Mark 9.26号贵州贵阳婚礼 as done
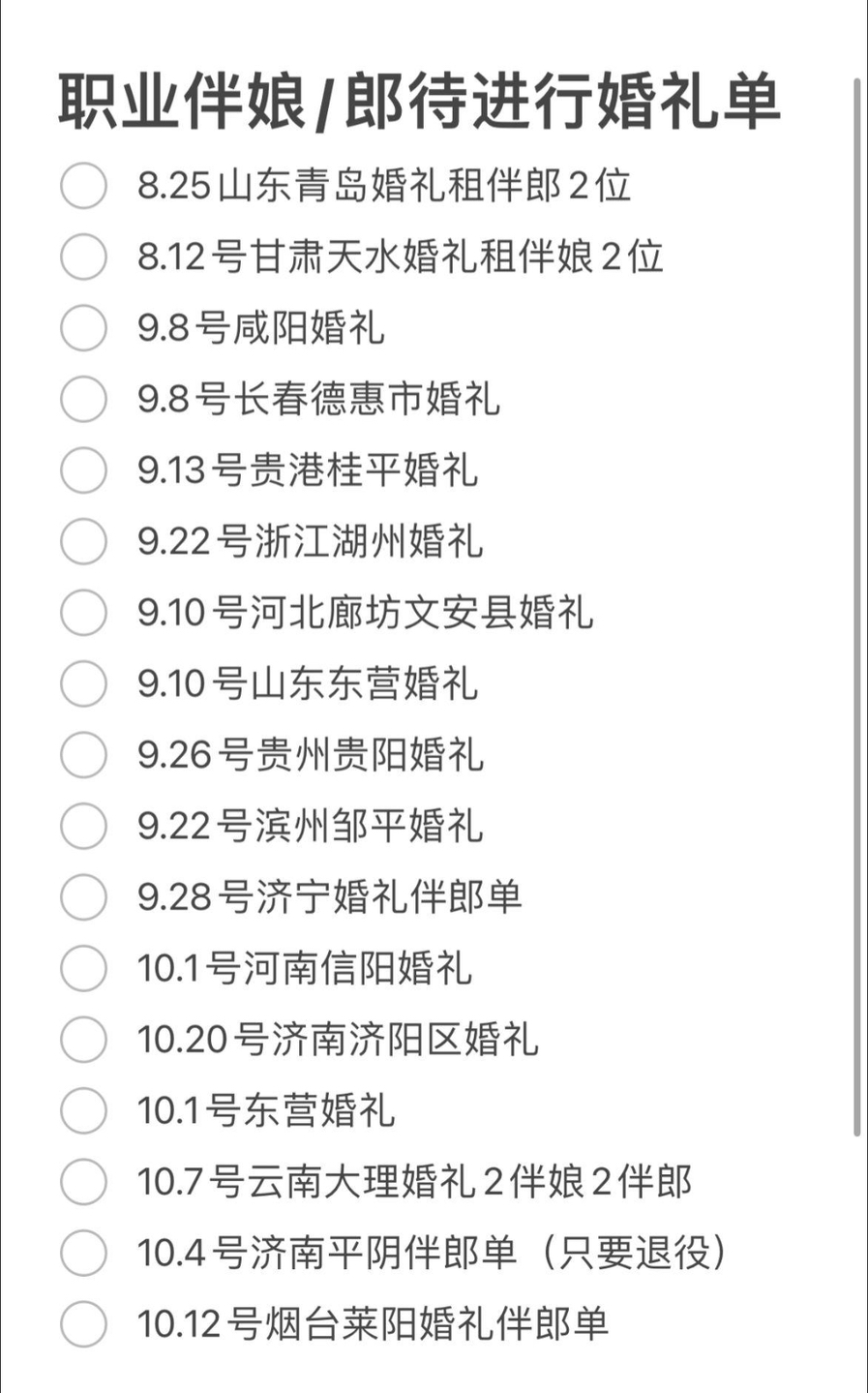The width and height of the screenshot is (868, 1393). [83, 754]
